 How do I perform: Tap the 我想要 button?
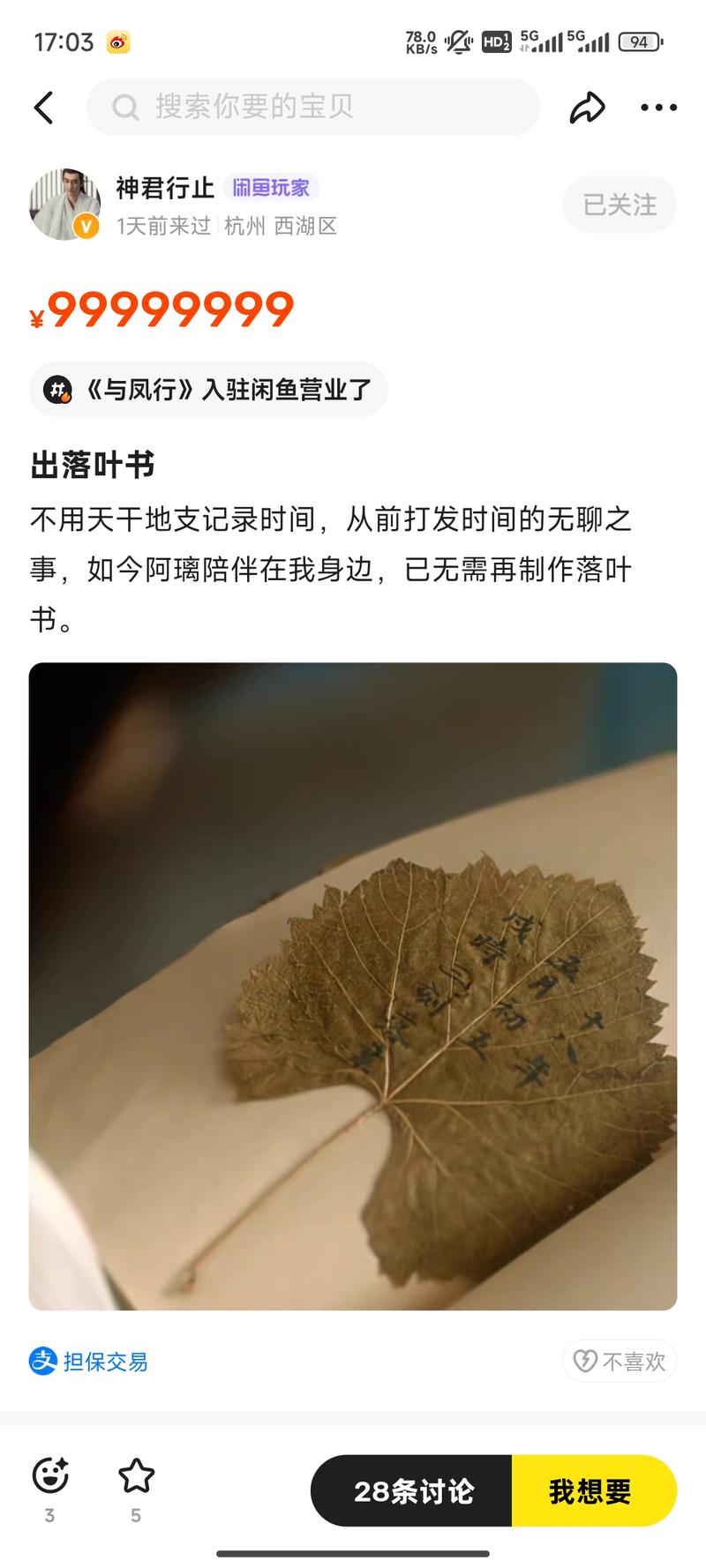591,1490
